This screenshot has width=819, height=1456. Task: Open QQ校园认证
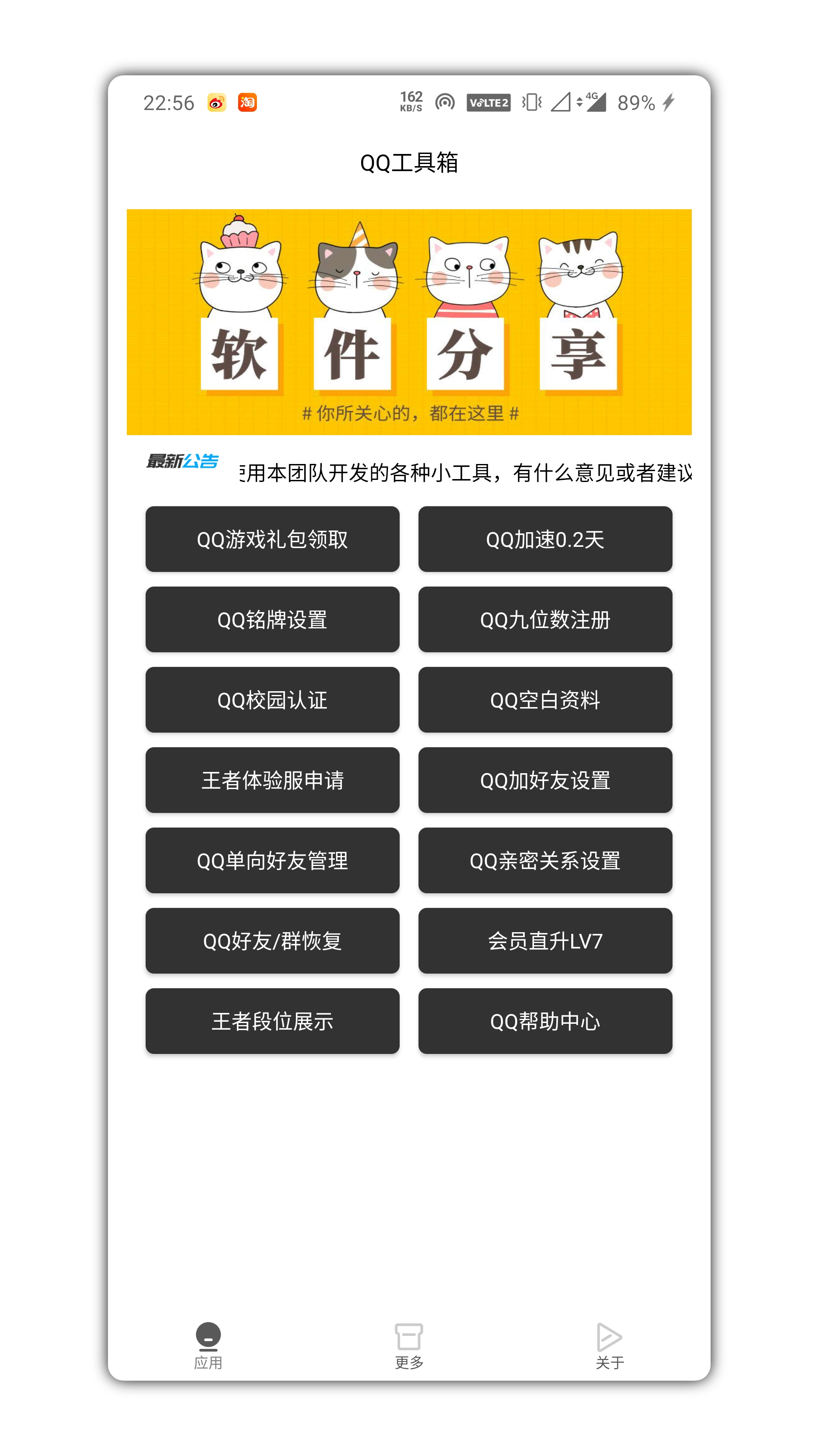272,700
